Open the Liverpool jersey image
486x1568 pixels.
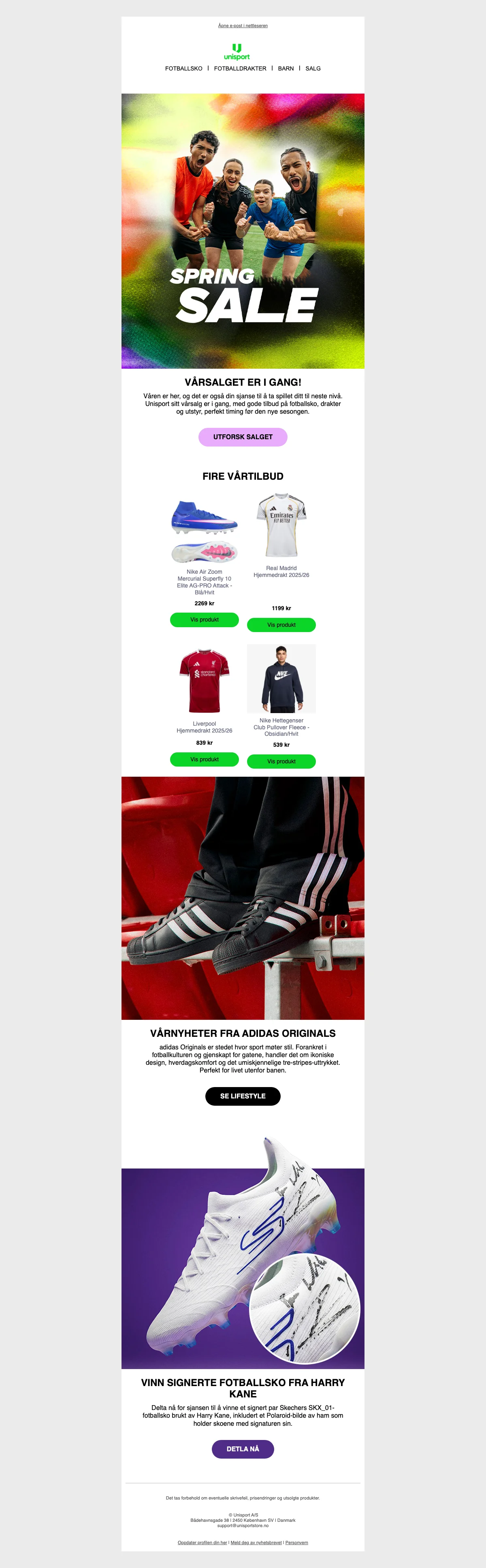pos(205,680)
